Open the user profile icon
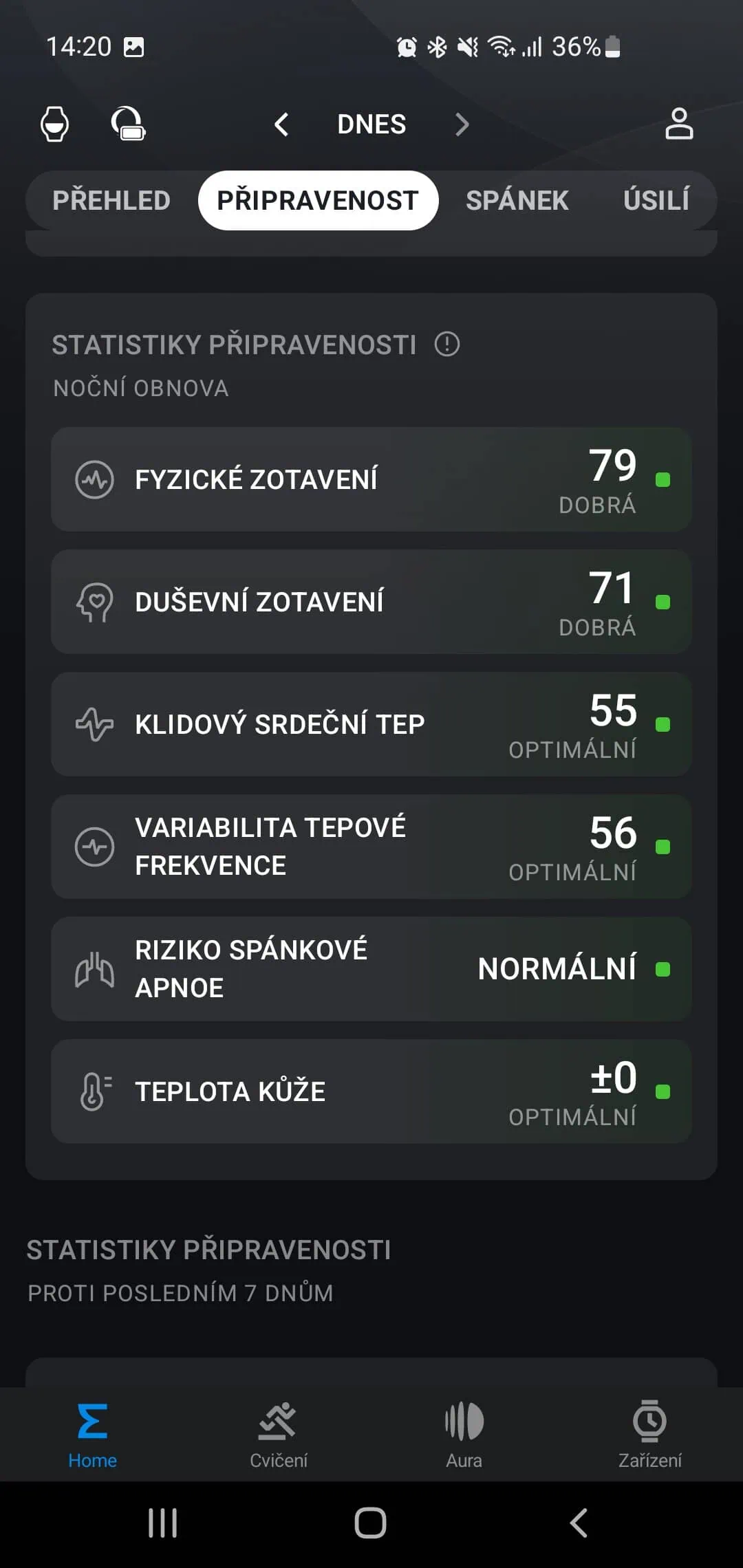The height and width of the screenshot is (1568, 743). pos(679,124)
